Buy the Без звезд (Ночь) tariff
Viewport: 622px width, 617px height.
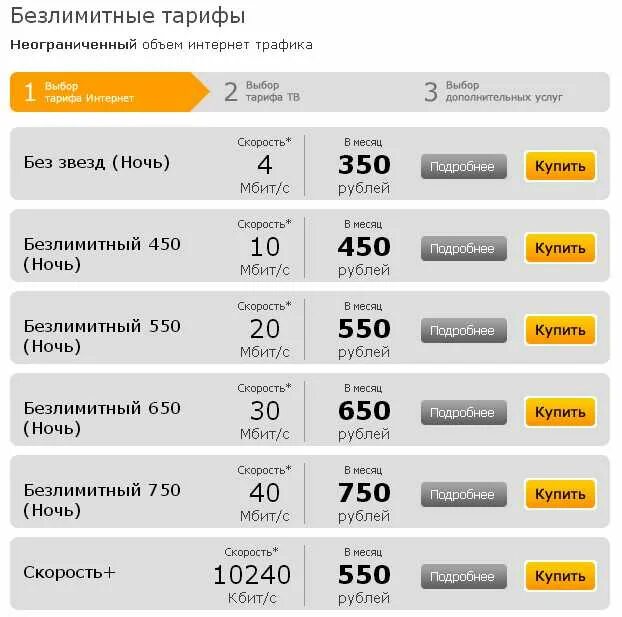point(559,166)
